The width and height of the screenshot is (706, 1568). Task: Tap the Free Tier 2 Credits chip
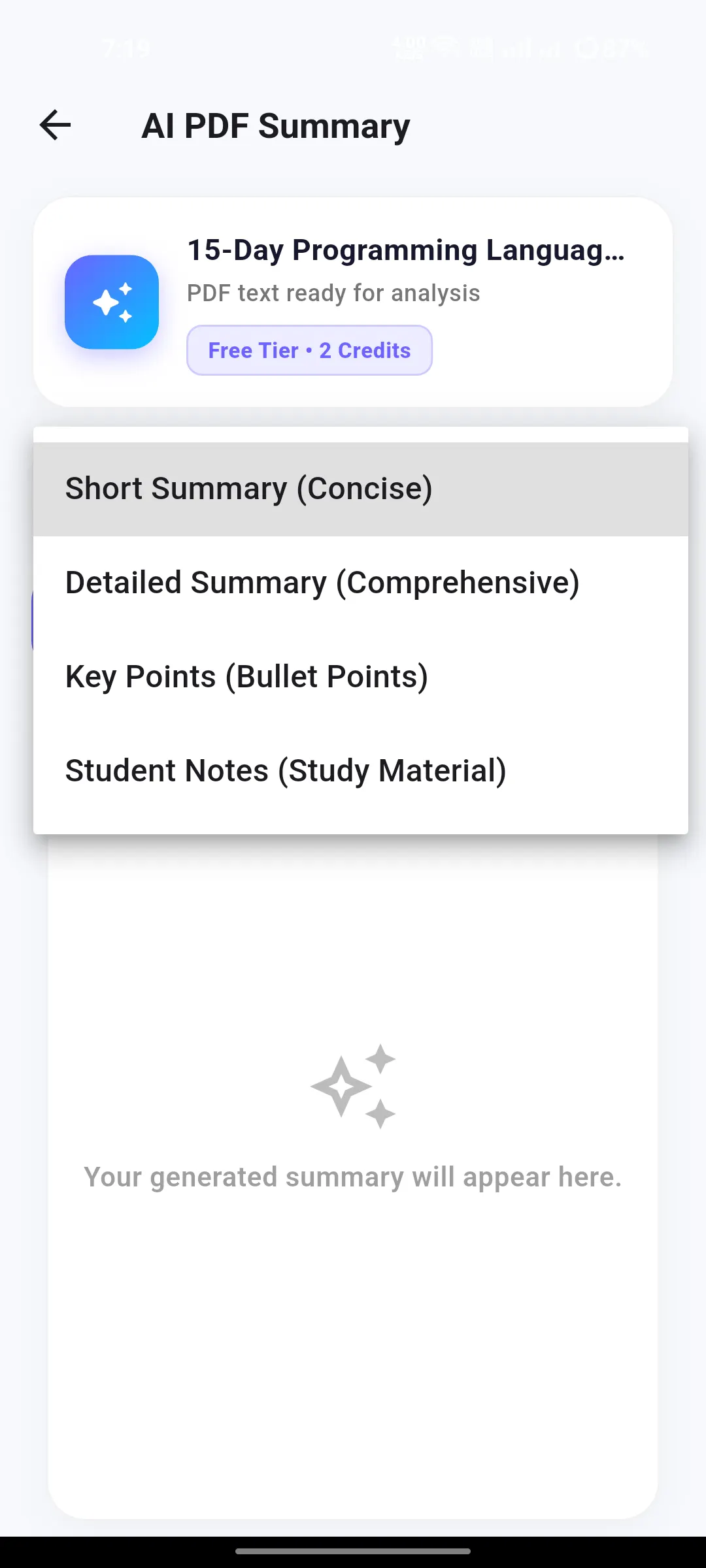(309, 350)
